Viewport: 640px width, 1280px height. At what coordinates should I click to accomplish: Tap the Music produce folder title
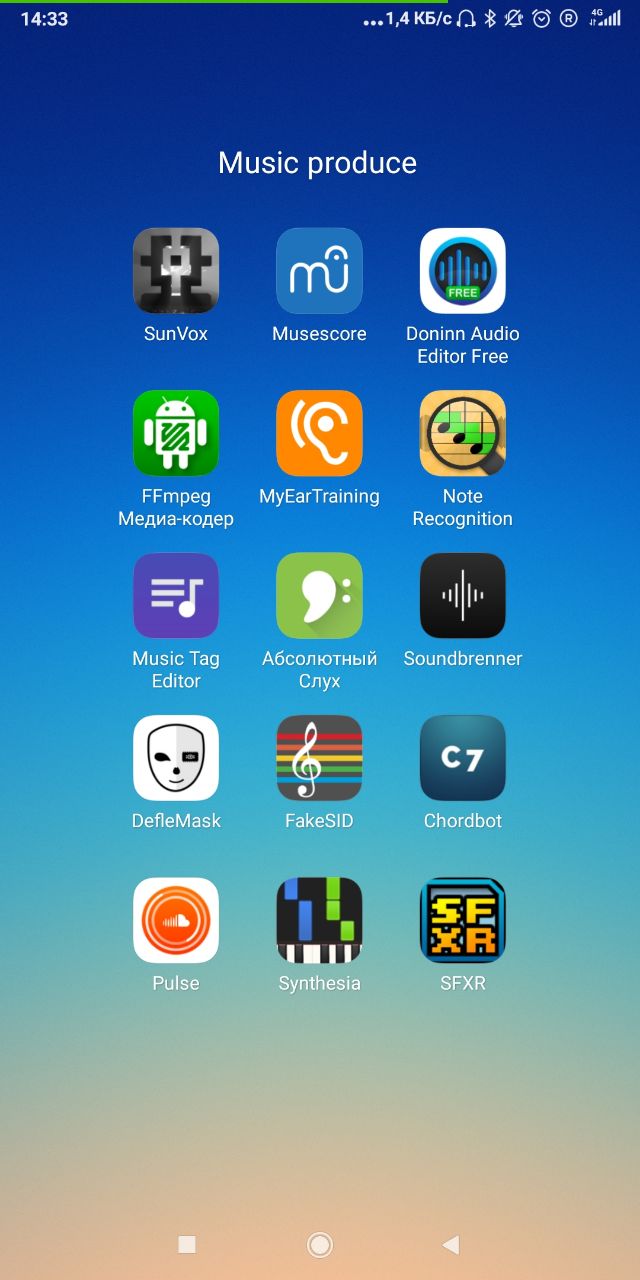[x=318, y=163]
